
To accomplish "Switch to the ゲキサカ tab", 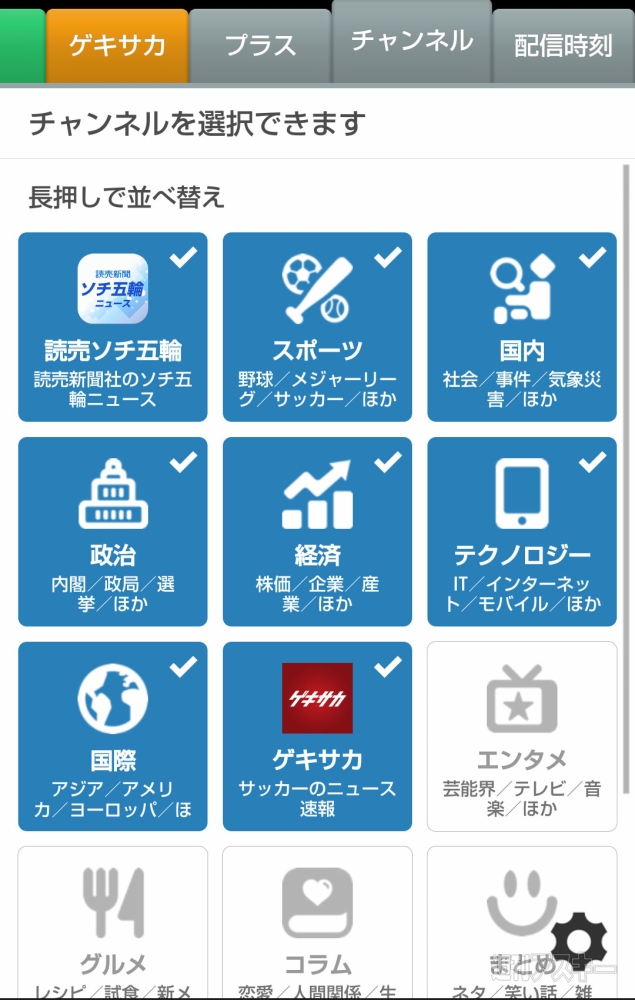I will 116,46.
